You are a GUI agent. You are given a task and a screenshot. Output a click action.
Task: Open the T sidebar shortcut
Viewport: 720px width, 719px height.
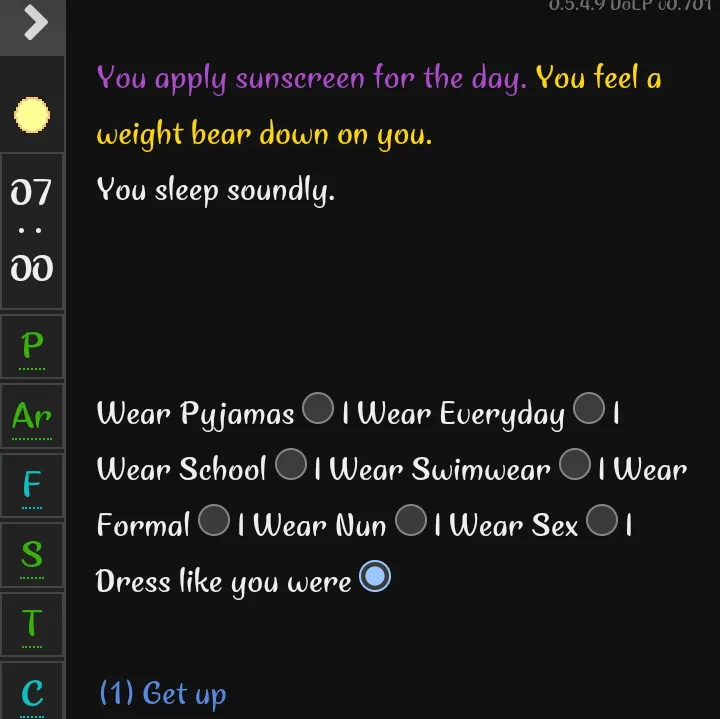pos(32,624)
